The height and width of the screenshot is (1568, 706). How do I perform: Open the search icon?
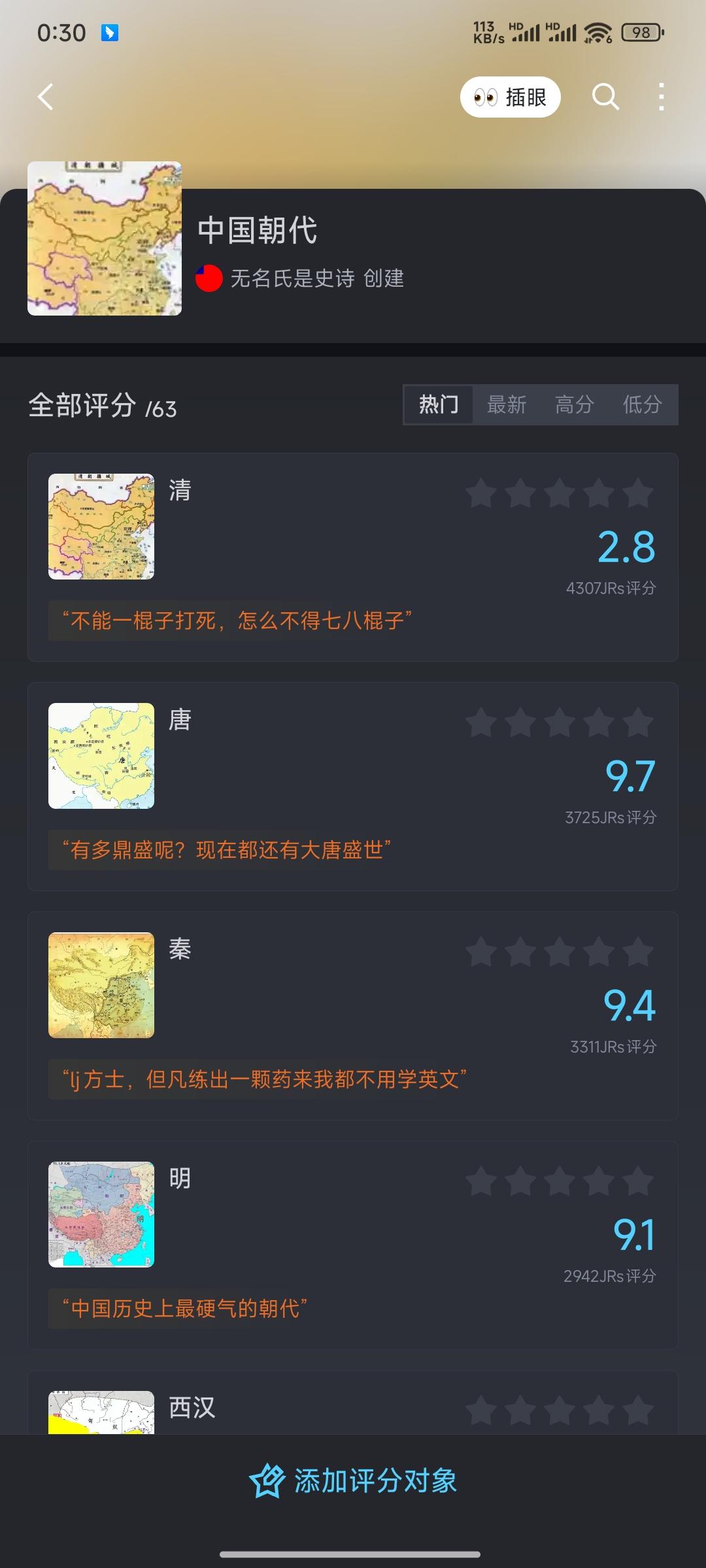[605, 97]
